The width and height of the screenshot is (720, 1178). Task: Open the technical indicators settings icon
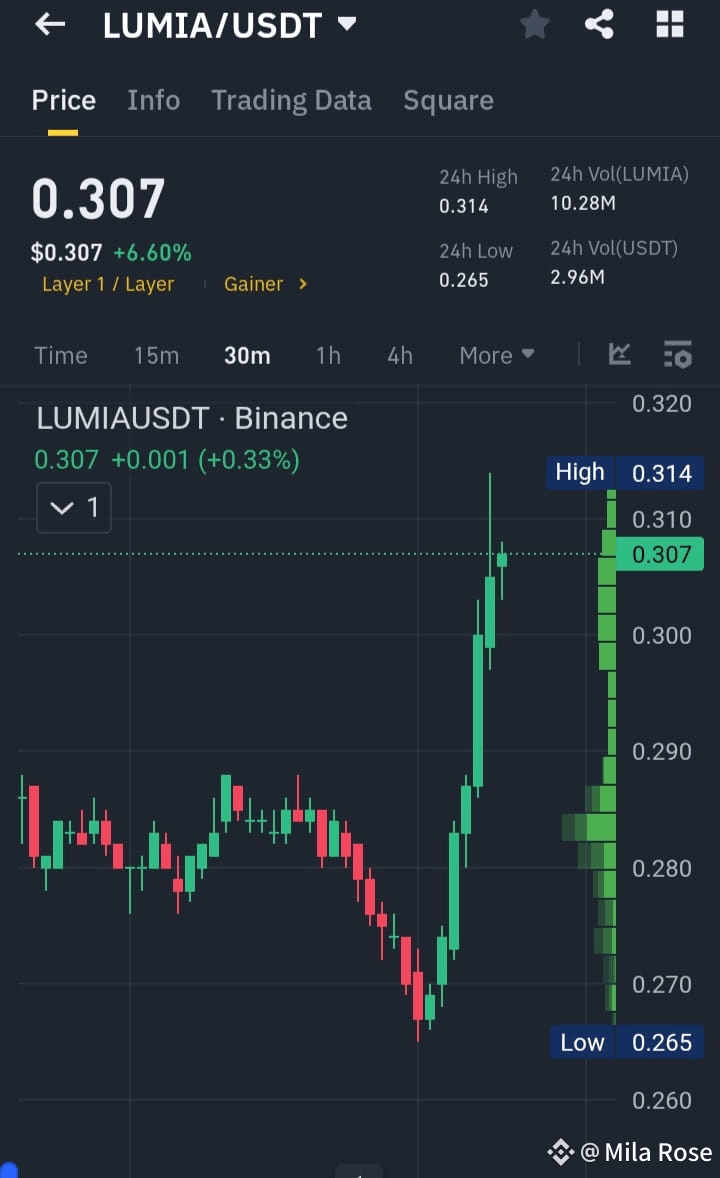click(x=677, y=354)
